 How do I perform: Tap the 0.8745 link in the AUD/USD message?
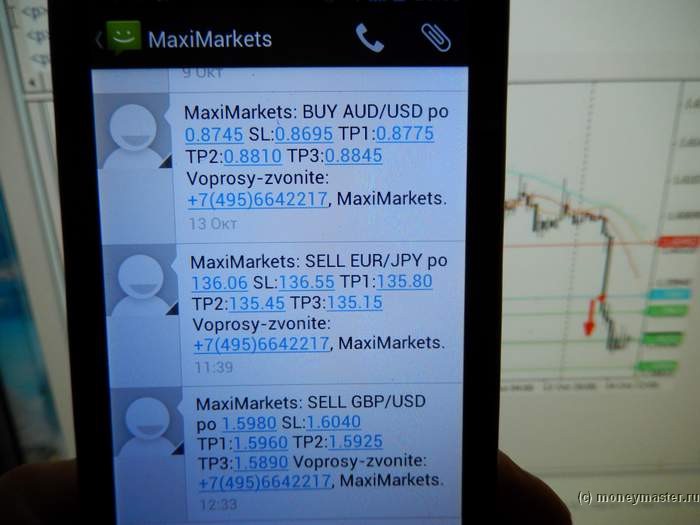[x=214, y=133]
